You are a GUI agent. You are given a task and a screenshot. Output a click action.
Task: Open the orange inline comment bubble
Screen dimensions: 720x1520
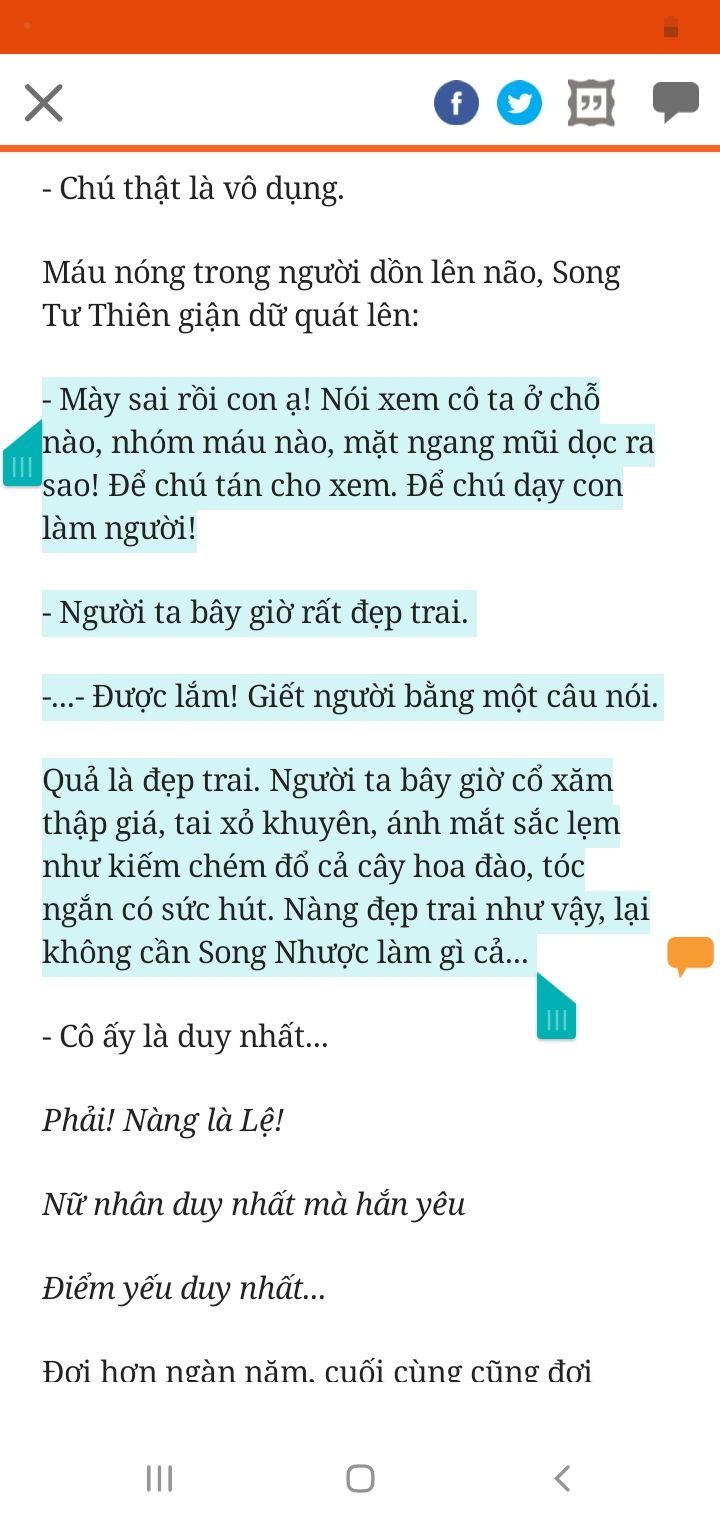(x=690, y=956)
